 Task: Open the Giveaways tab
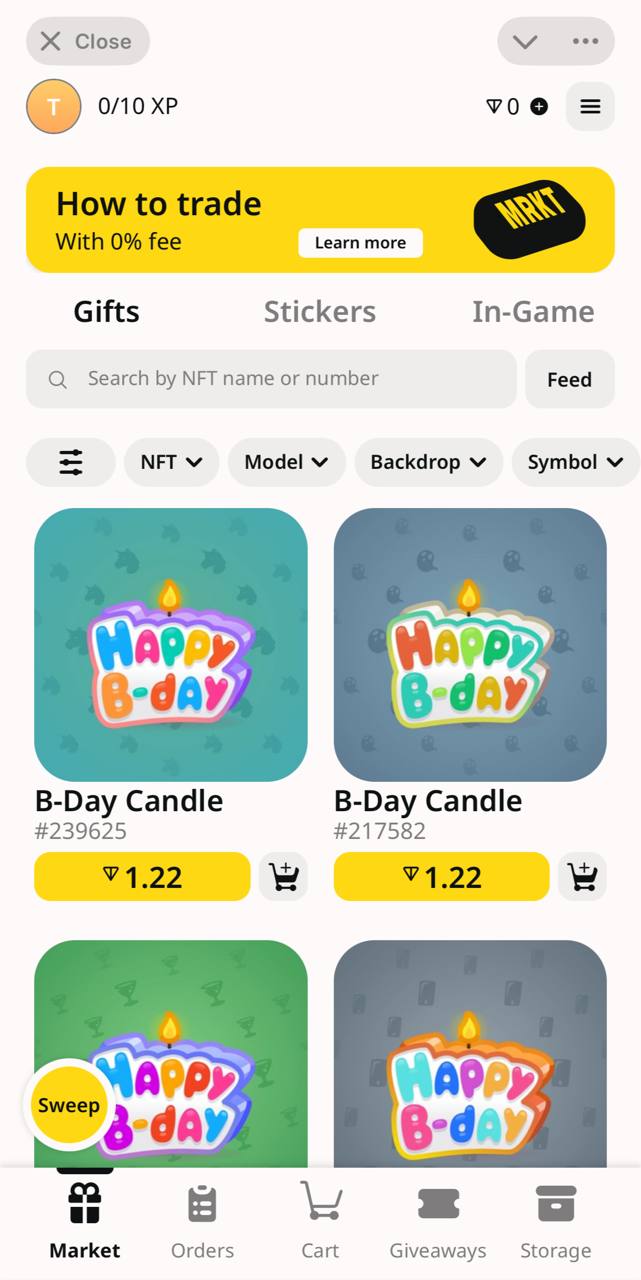[438, 1220]
